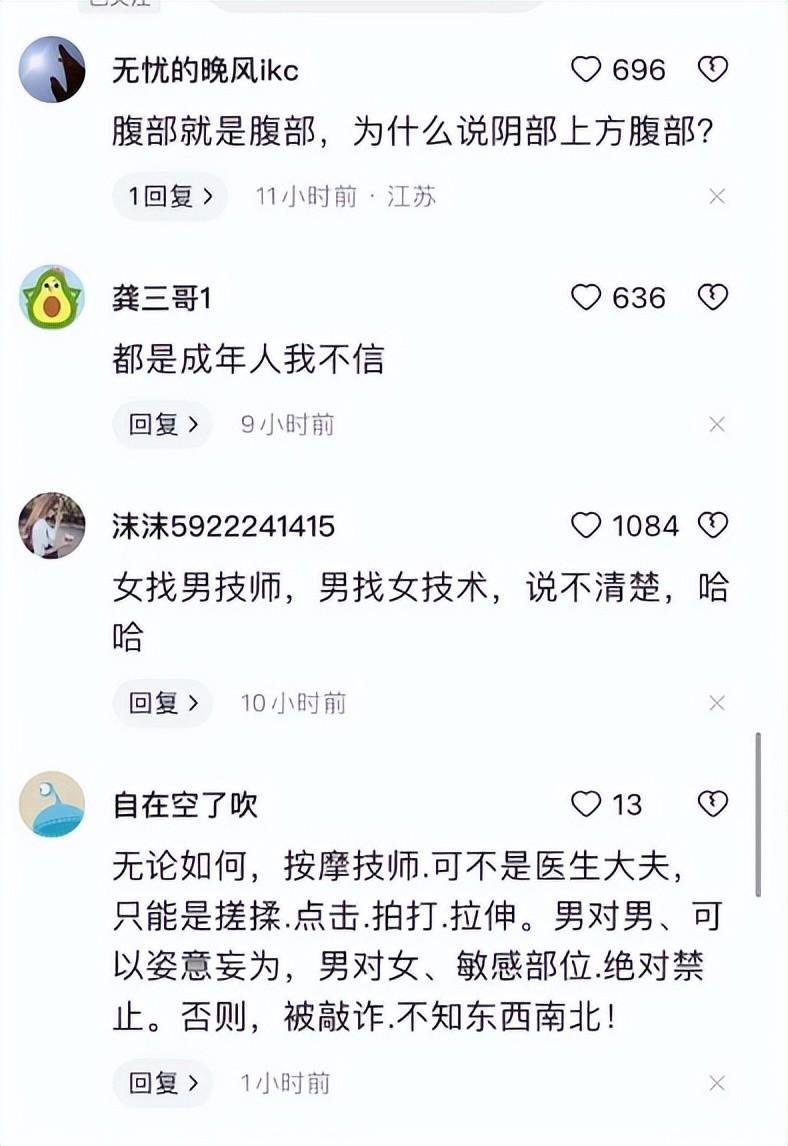Like the comment by 无忧的晚风ikc
788x1146 pixels.
(x=586, y=70)
